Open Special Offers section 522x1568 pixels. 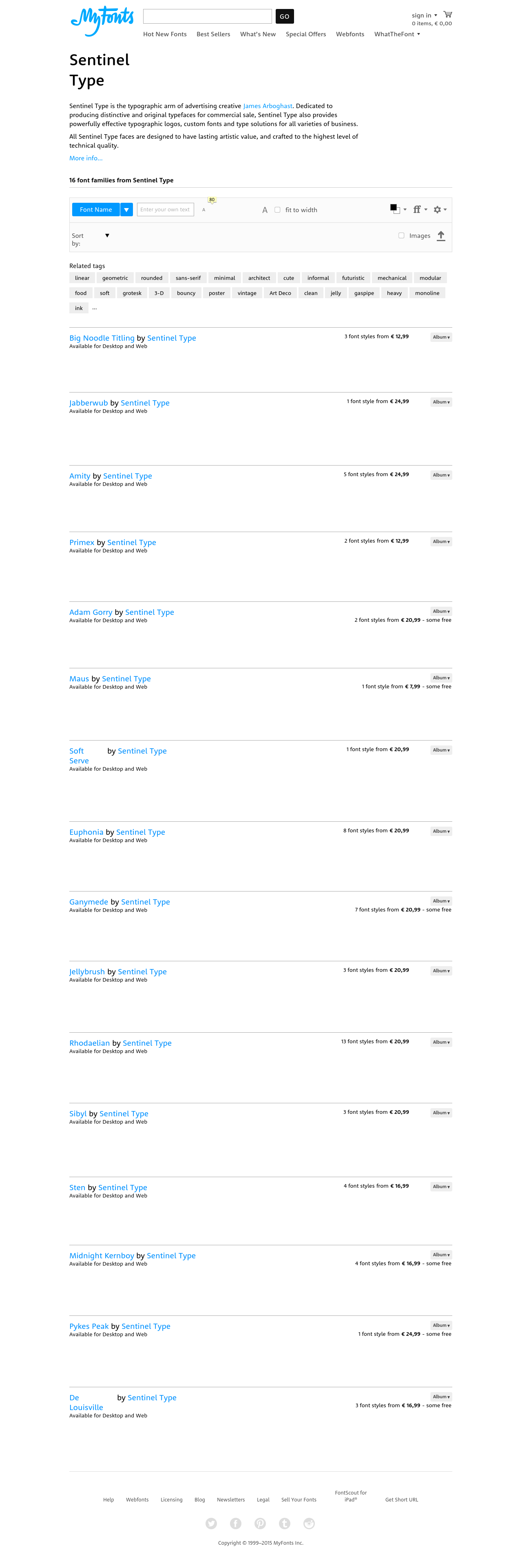(x=306, y=34)
